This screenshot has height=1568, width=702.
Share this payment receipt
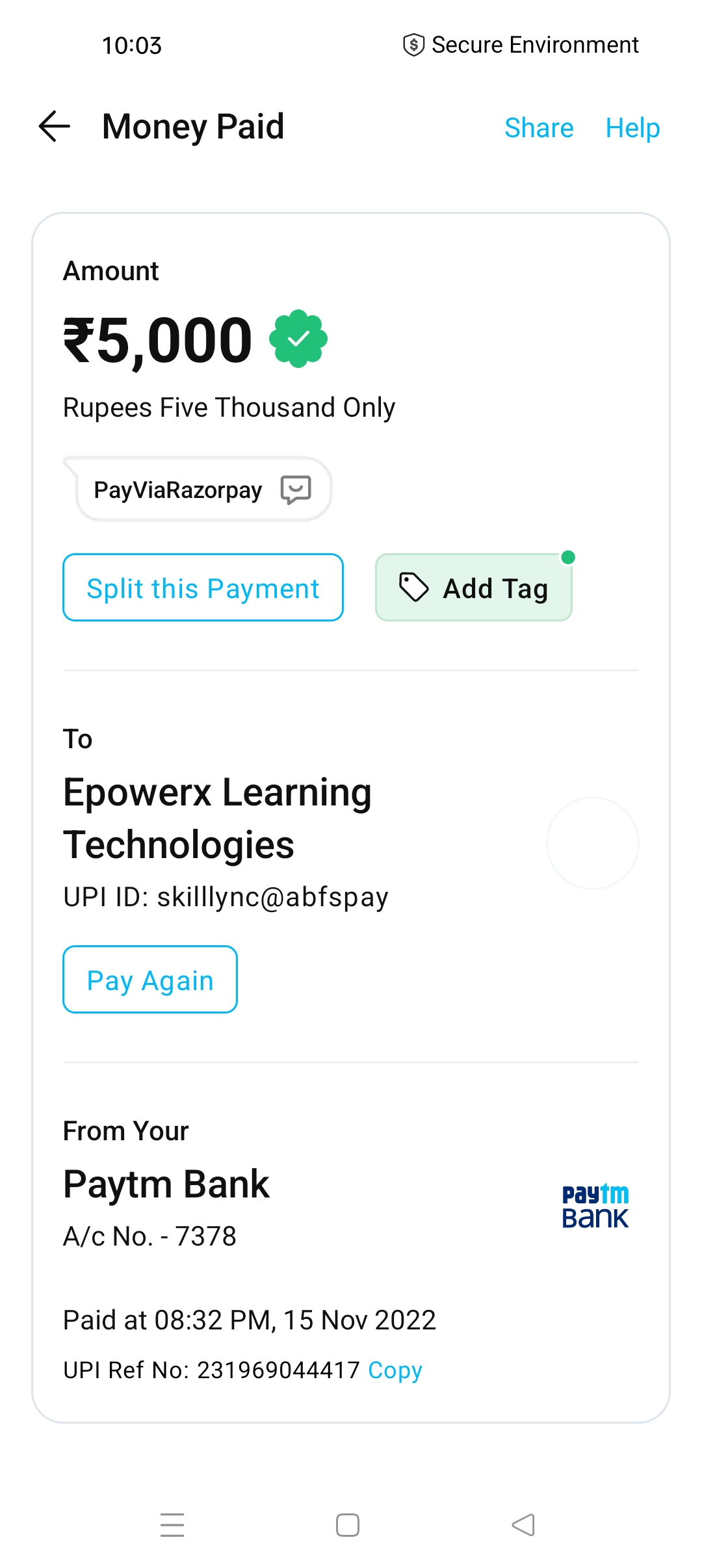click(538, 128)
